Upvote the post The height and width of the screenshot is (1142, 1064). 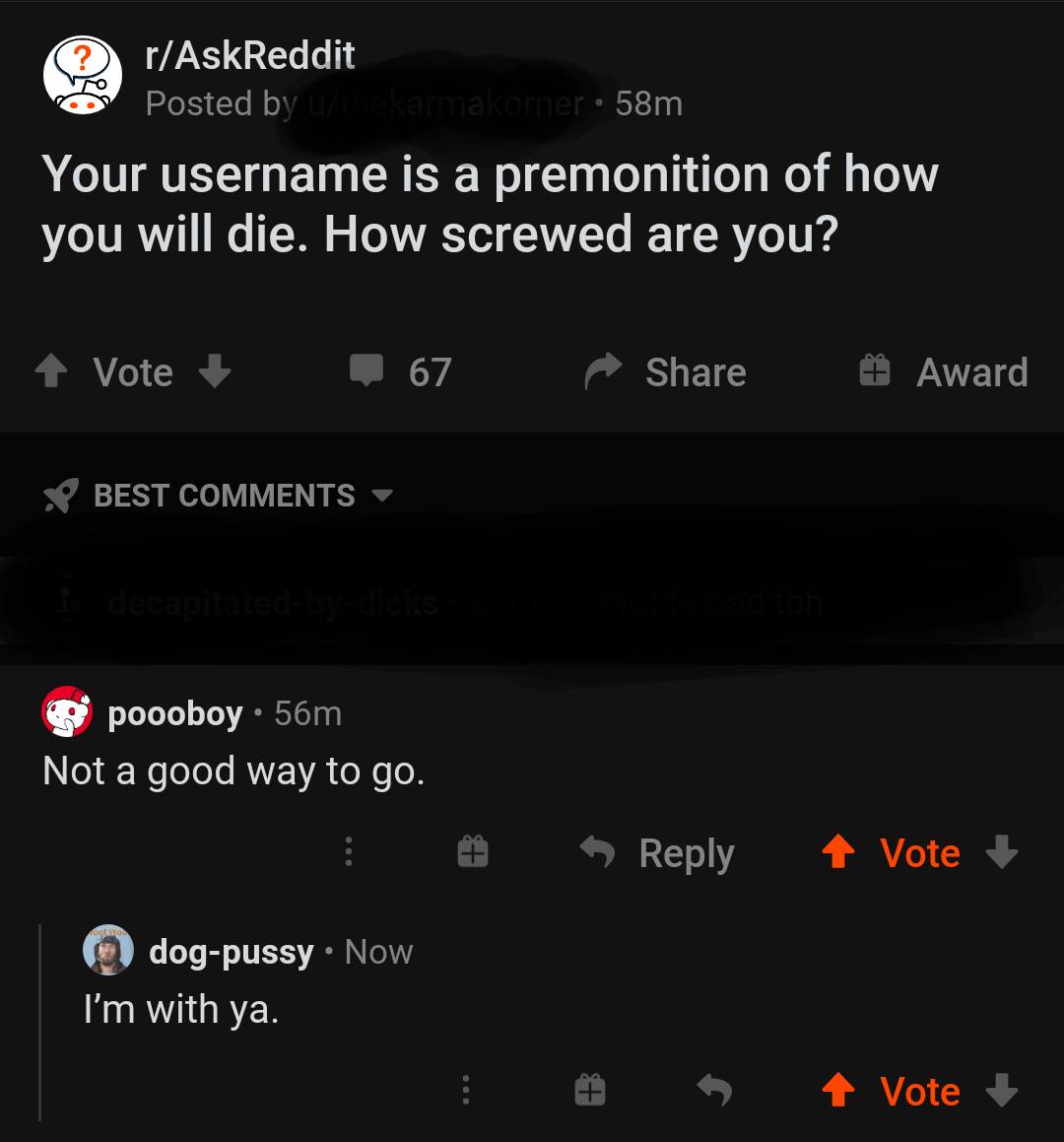50,371
